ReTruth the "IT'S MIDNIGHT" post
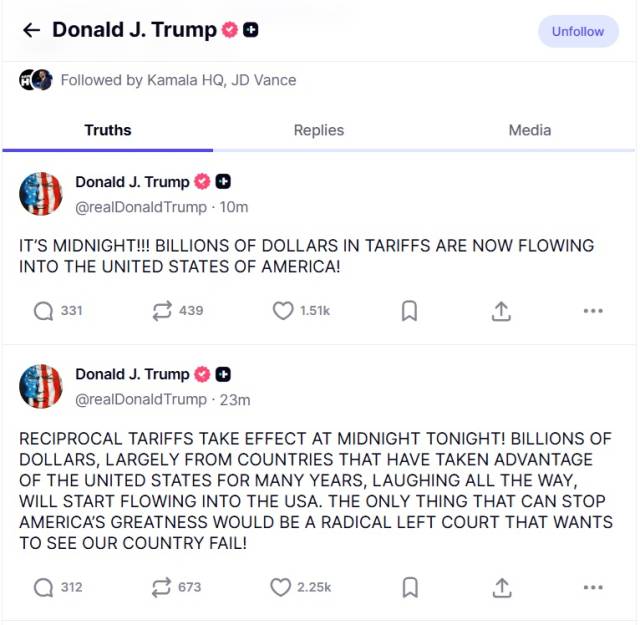The height and width of the screenshot is (625, 640). pyautogui.click(x=162, y=311)
